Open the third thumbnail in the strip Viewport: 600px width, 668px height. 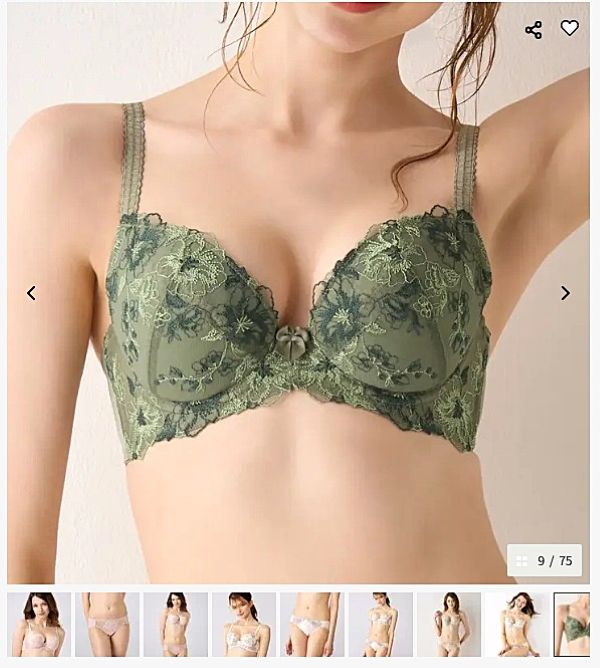(175, 624)
